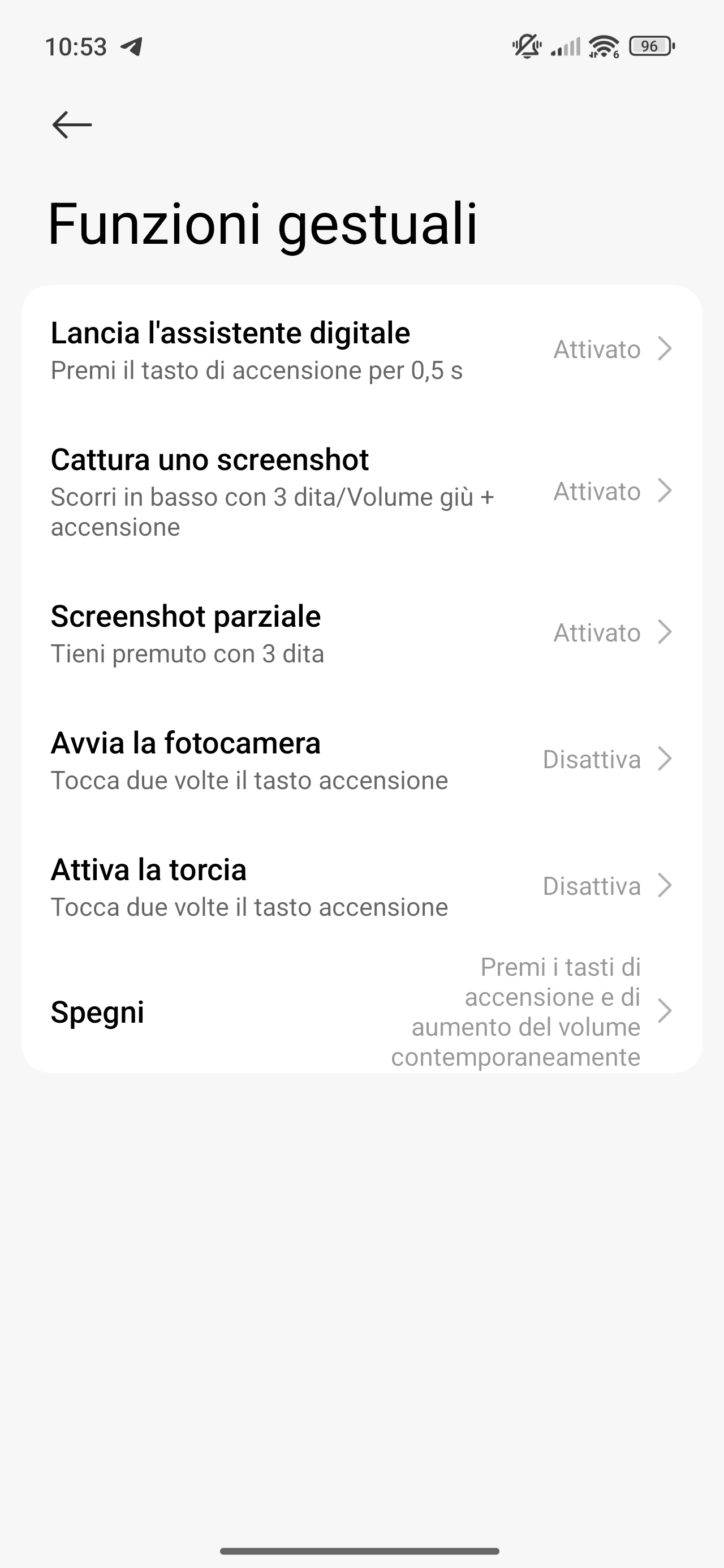Open Cattura uno screenshot options

361,491
